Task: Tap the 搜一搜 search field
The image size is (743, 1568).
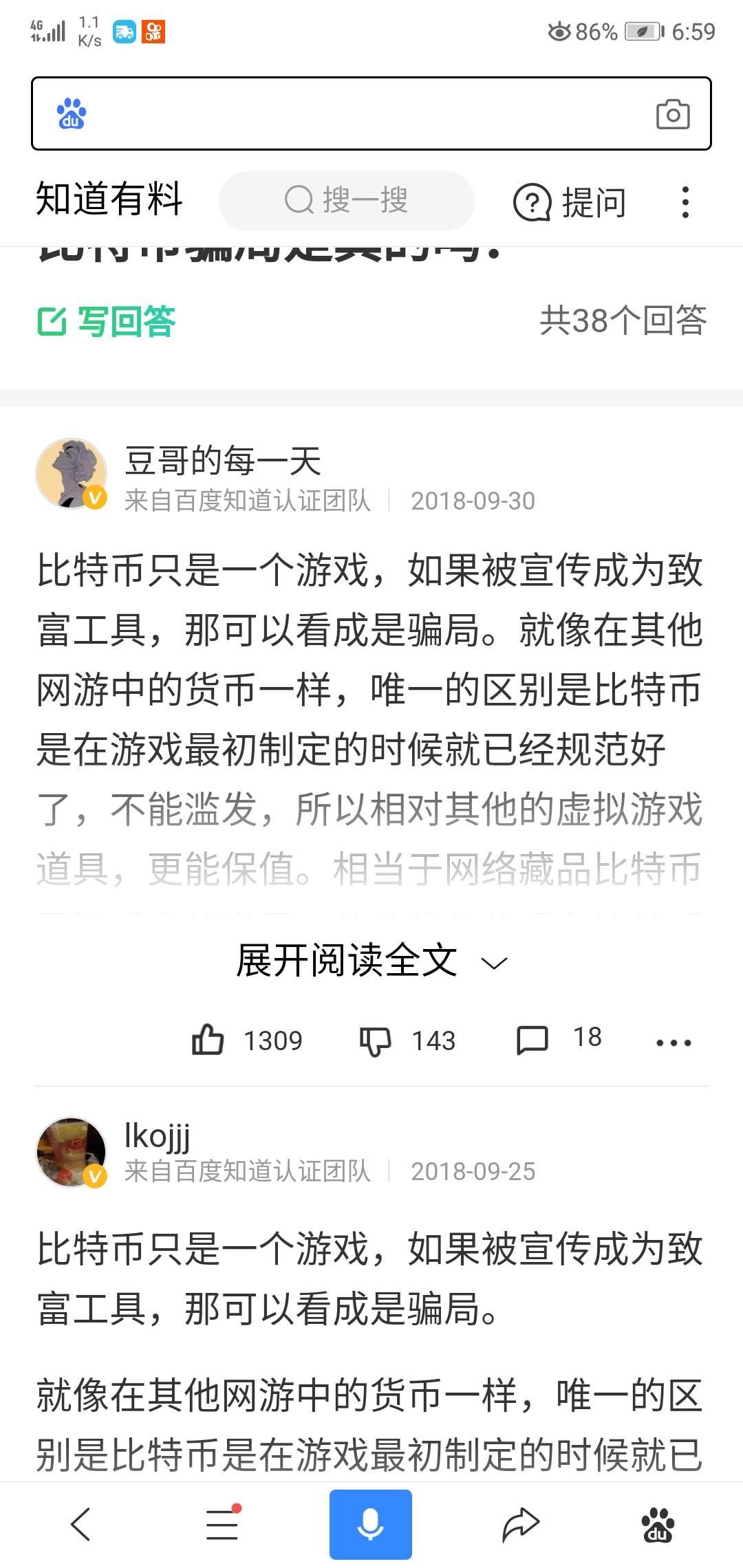Action: [347, 201]
